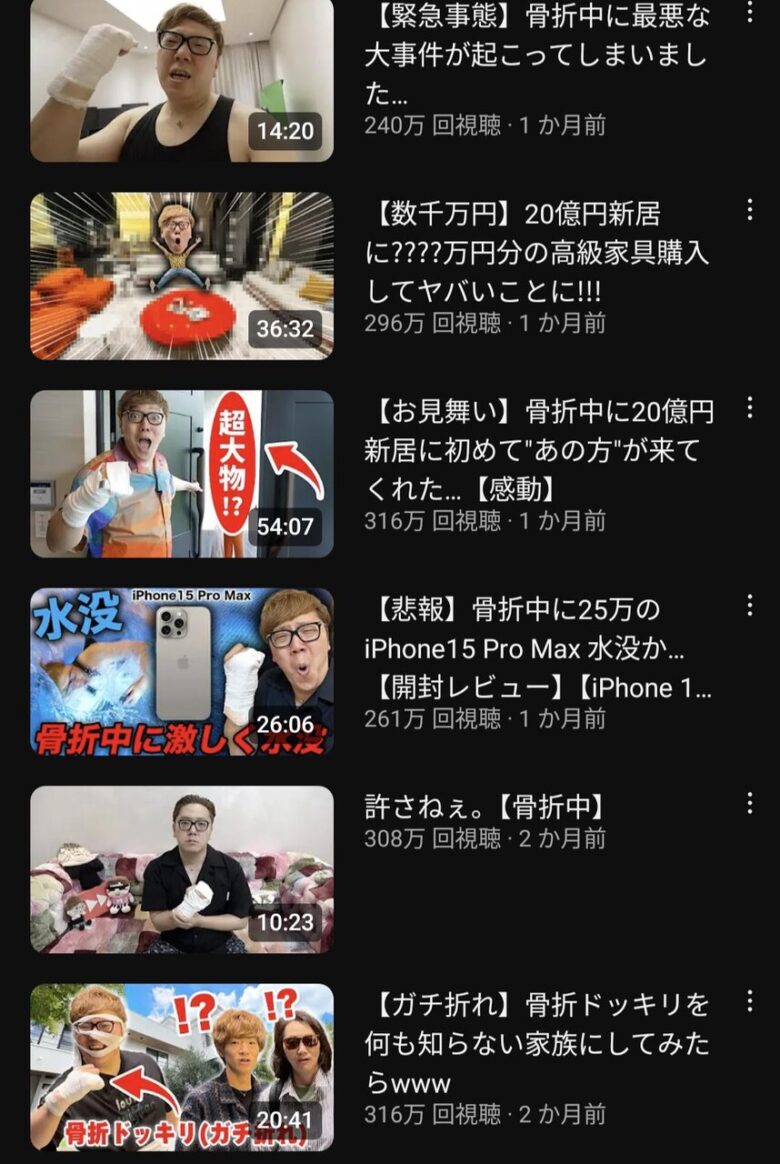Screen dimensions: 780x1164
Task: Play the 許さねぇ。【骨折中】 video
Action: 181,869
